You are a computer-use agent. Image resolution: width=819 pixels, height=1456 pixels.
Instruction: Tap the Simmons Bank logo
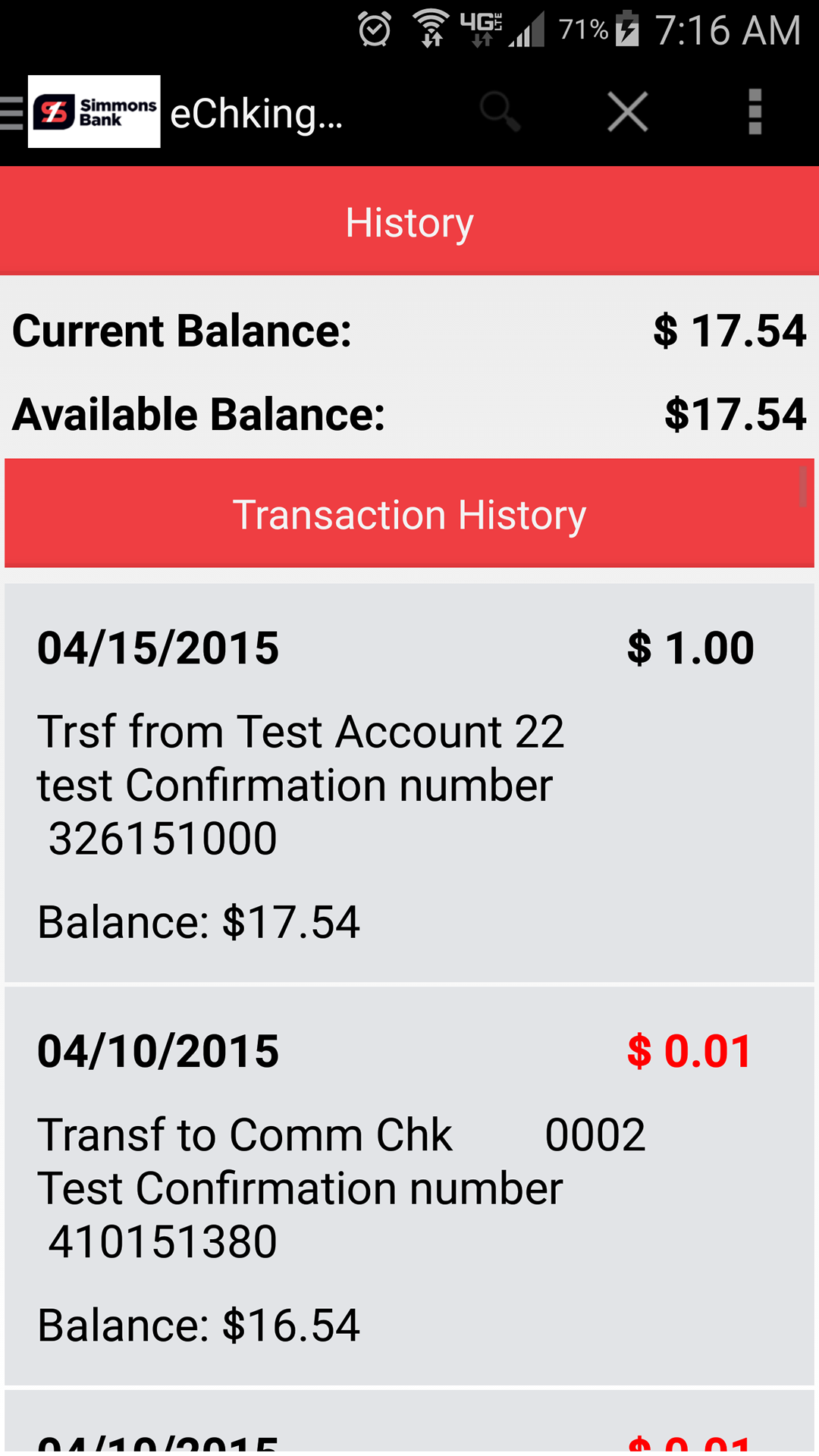(x=93, y=111)
